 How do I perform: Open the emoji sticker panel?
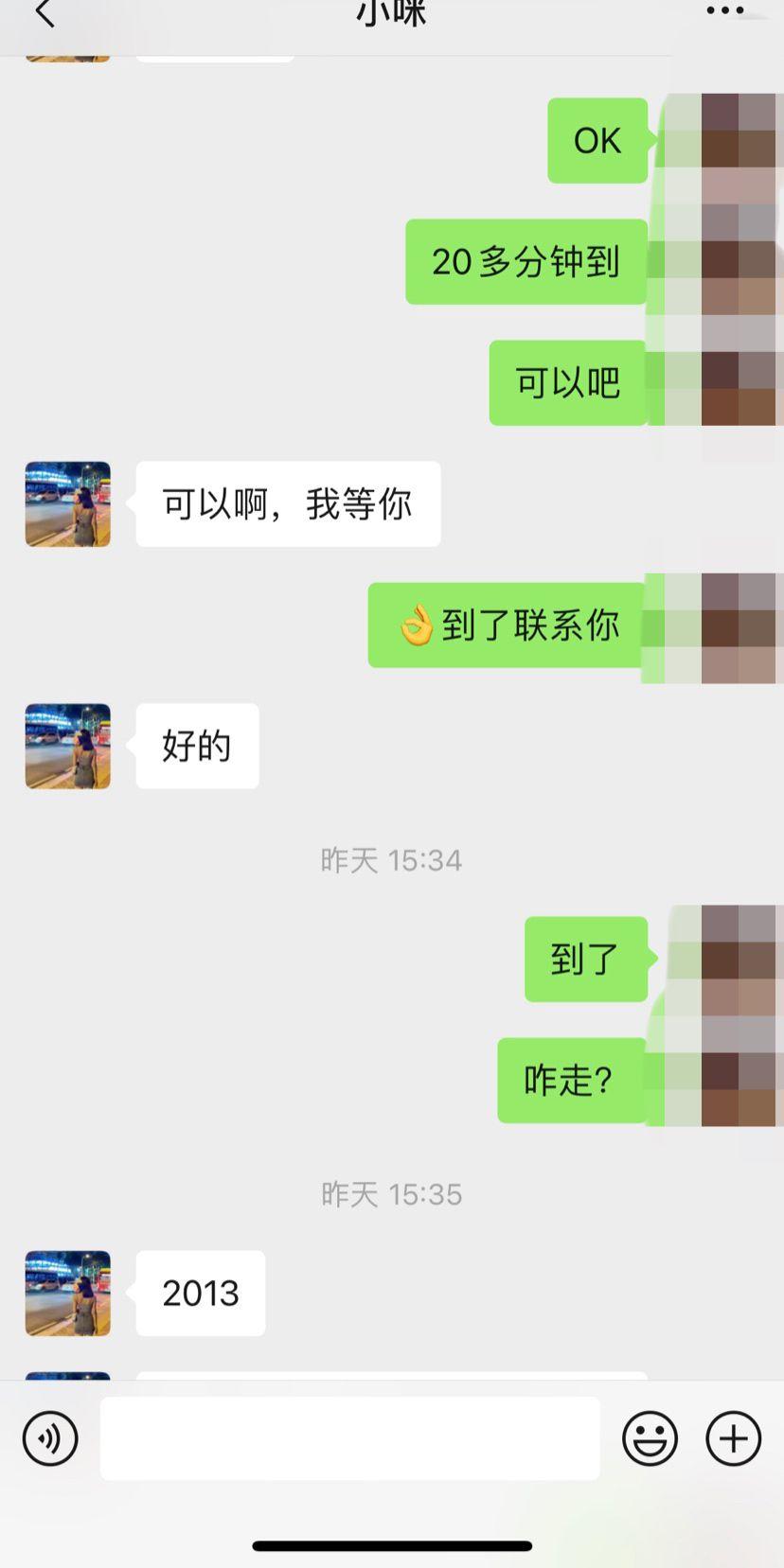pos(650,1438)
